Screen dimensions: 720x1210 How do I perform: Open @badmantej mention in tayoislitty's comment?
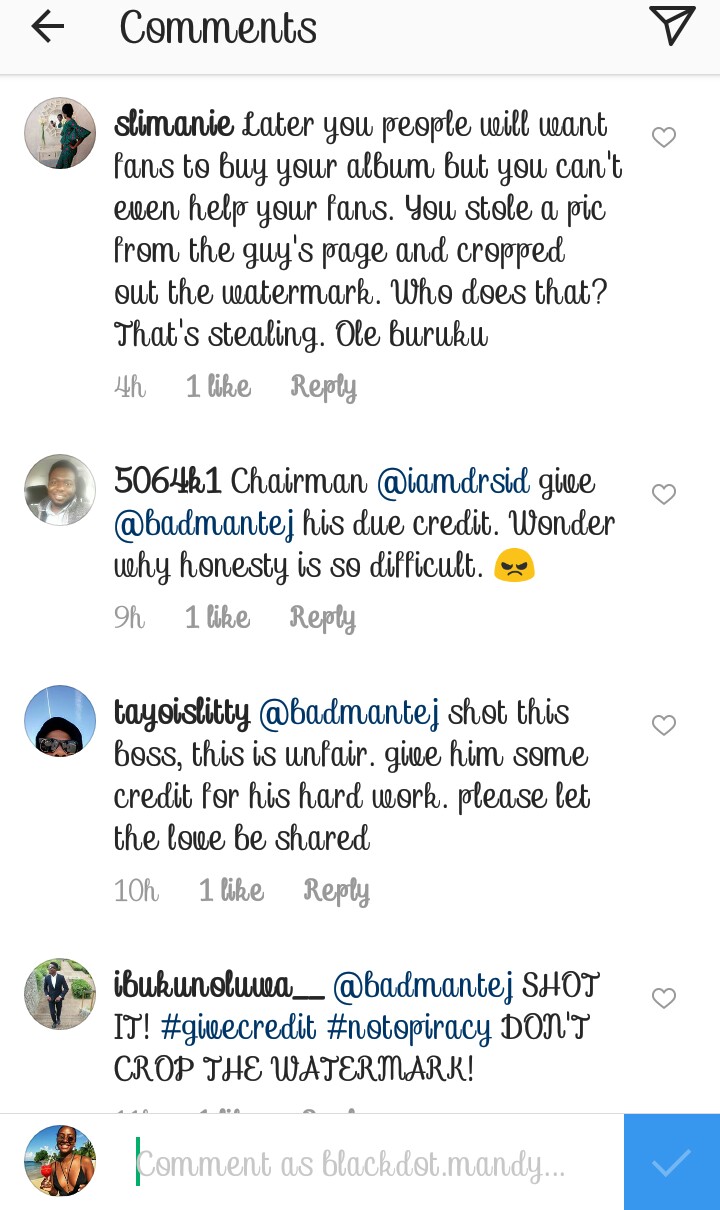[x=349, y=713]
